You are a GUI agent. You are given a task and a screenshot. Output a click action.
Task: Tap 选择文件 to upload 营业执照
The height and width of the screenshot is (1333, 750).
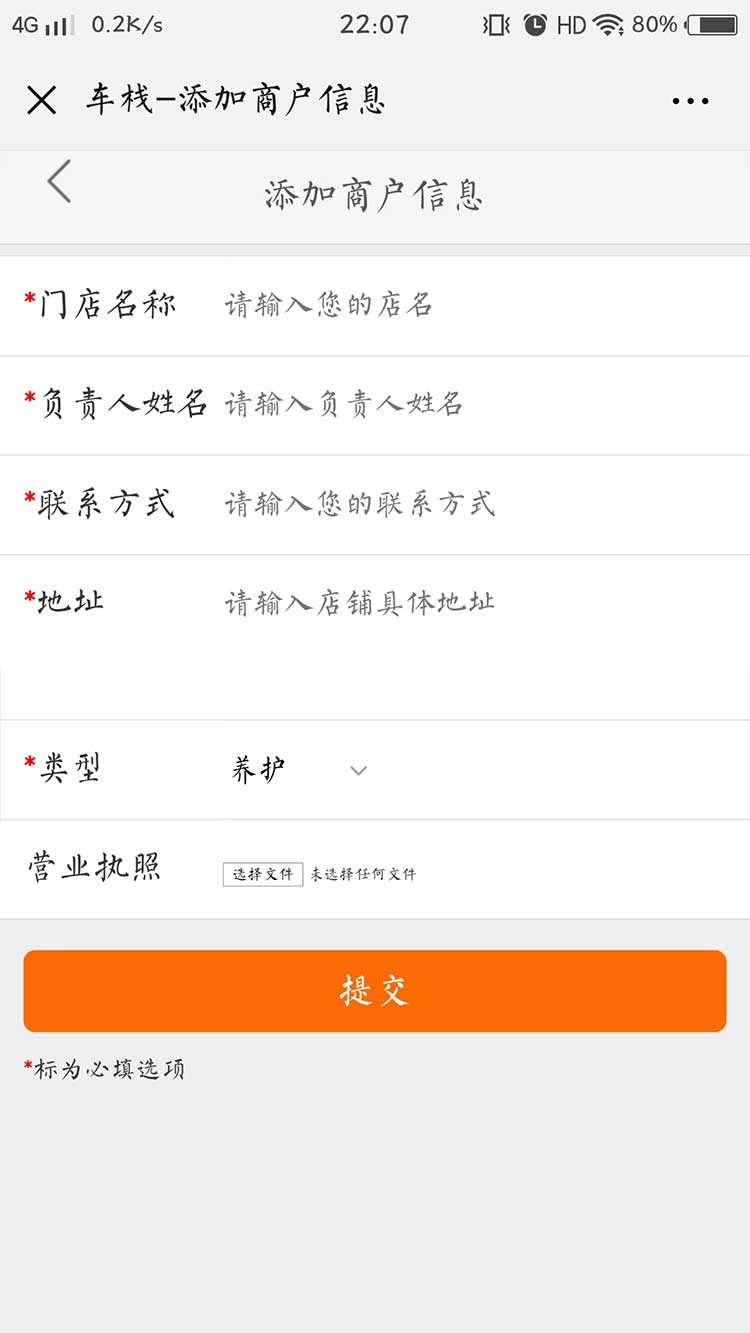(263, 874)
